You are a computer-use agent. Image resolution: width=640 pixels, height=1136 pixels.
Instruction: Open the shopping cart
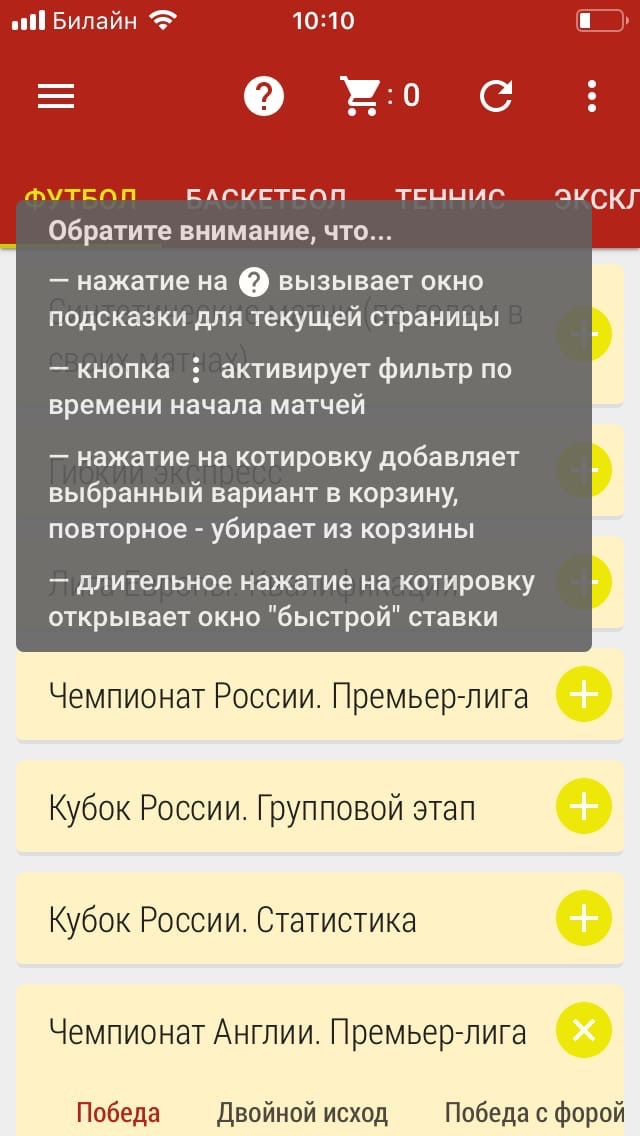(380, 96)
